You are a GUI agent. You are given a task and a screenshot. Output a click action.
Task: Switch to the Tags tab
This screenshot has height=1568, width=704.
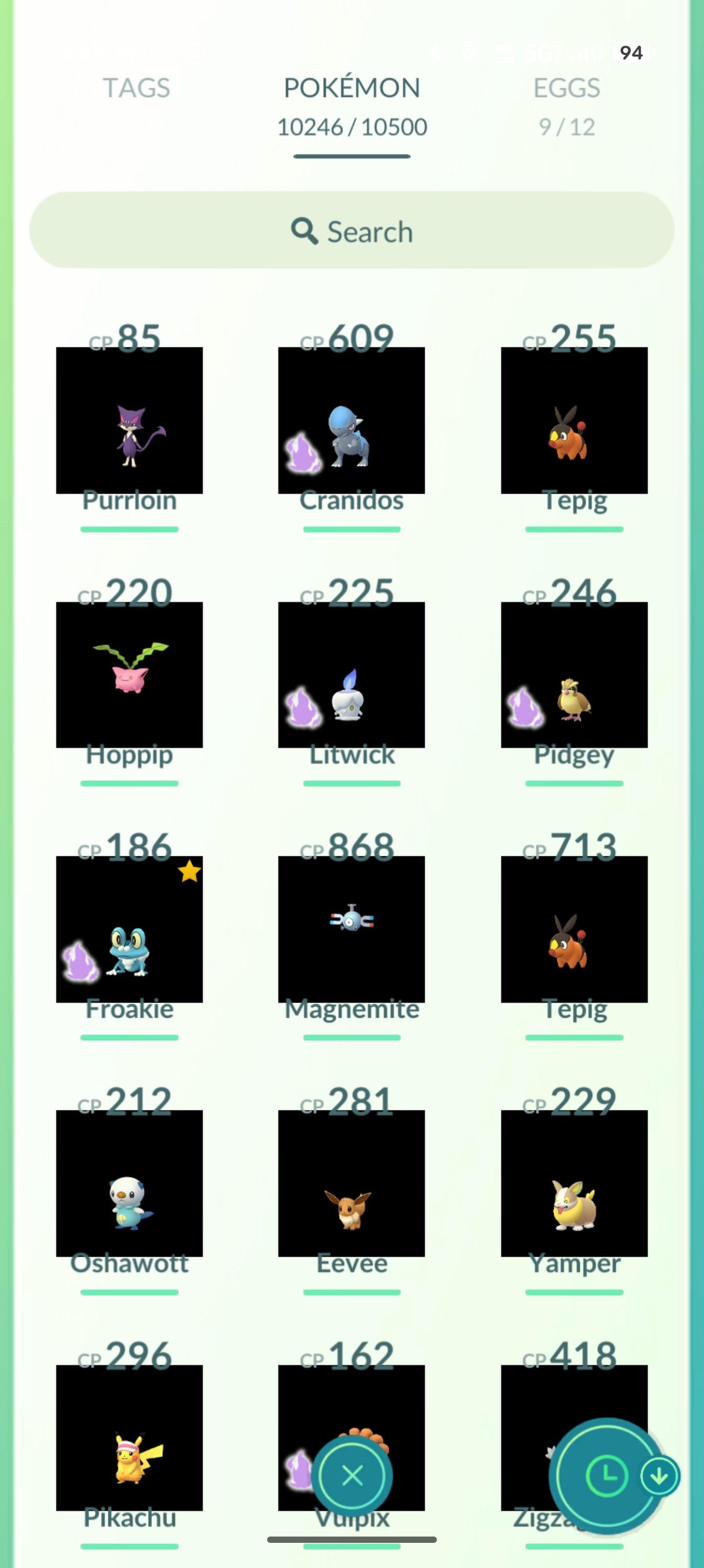pos(136,88)
